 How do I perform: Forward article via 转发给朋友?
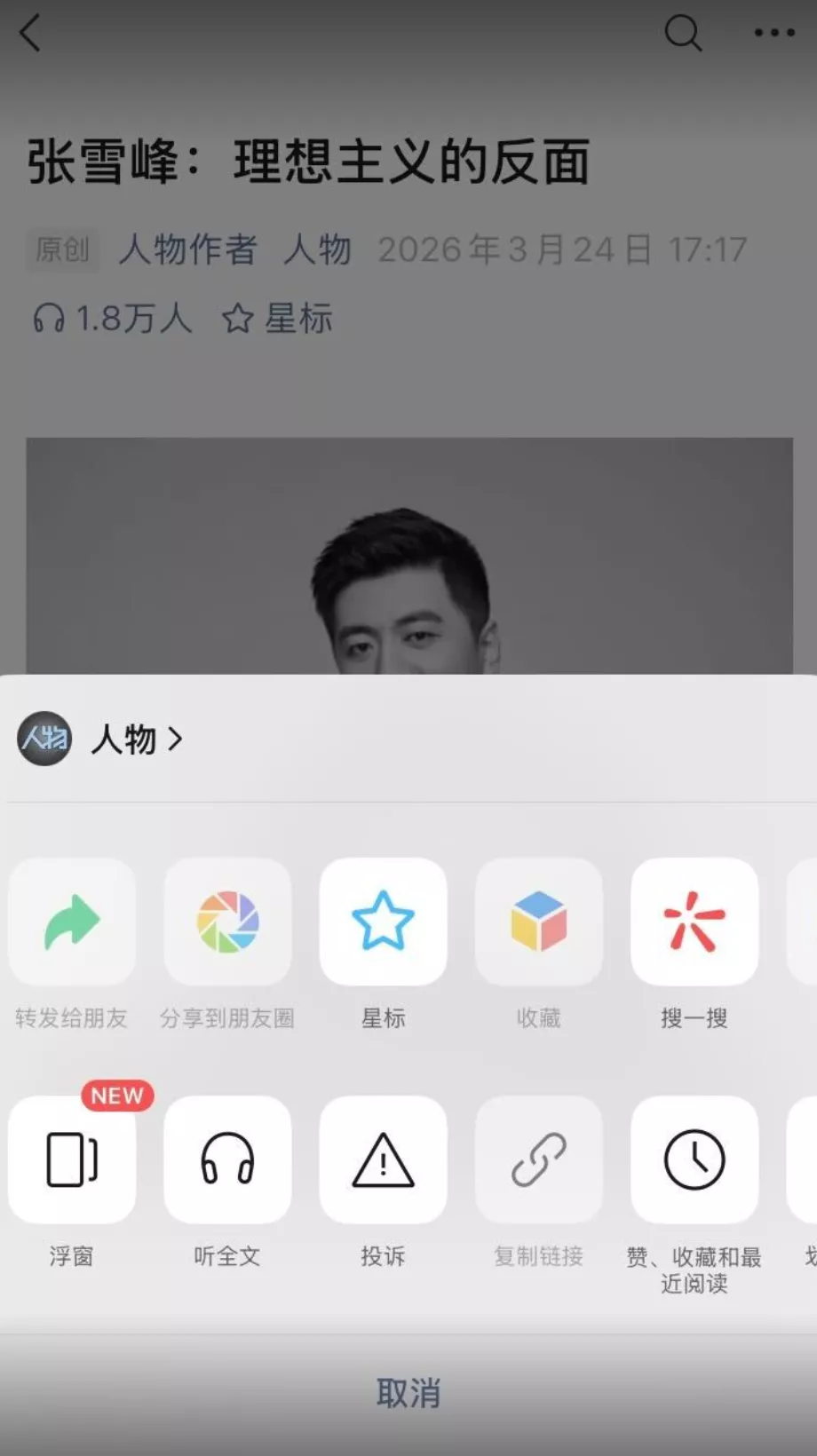coord(72,922)
